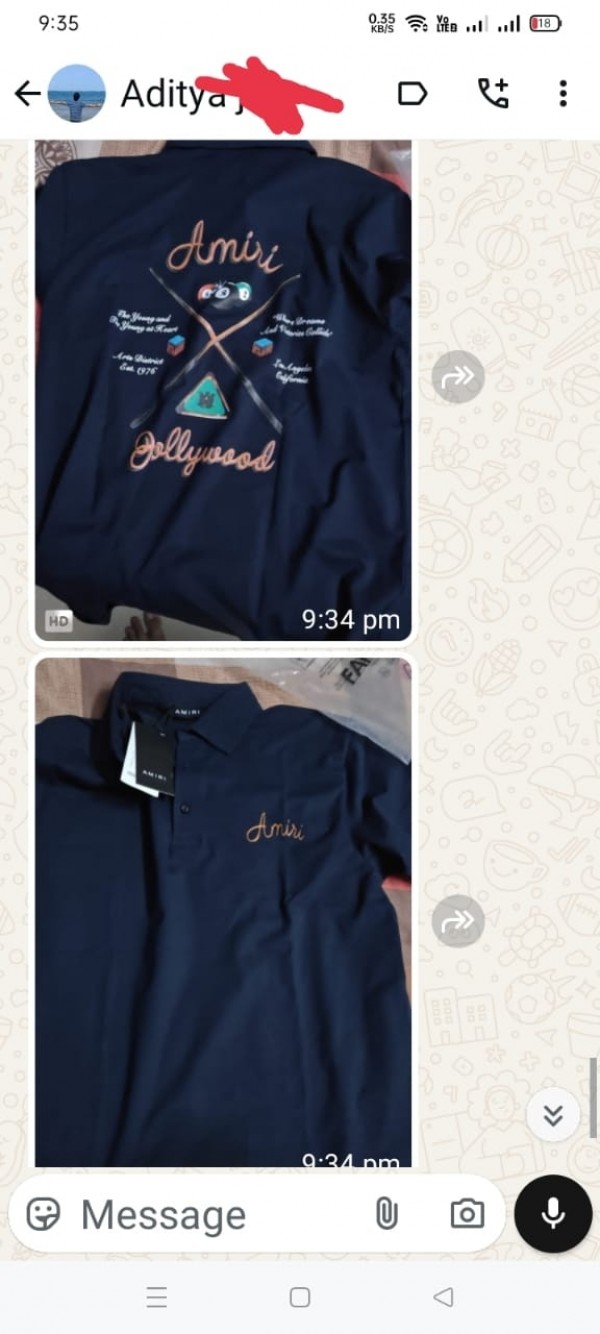Go to the system home screen
The image size is (600, 1334).
coord(299,1297)
